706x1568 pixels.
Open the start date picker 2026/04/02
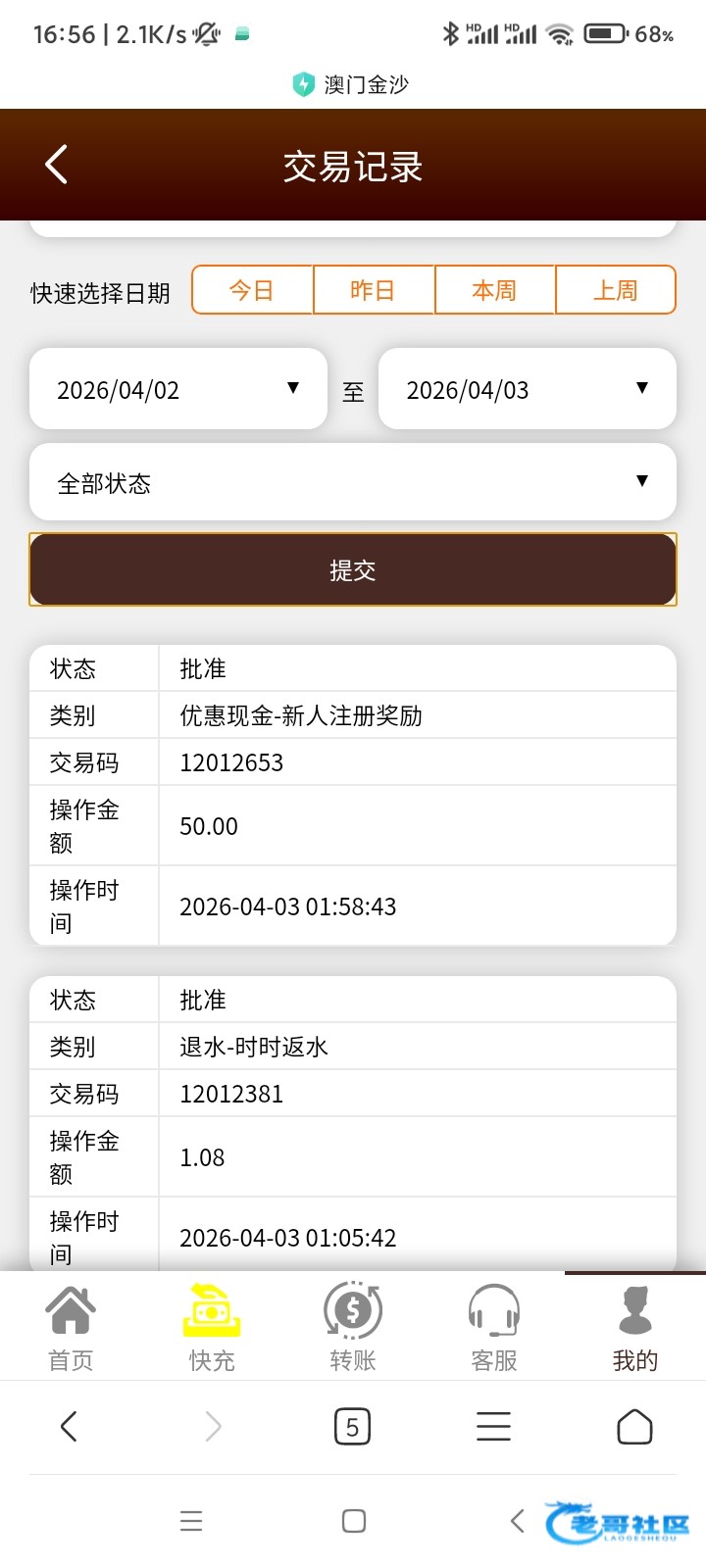tap(177, 389)
